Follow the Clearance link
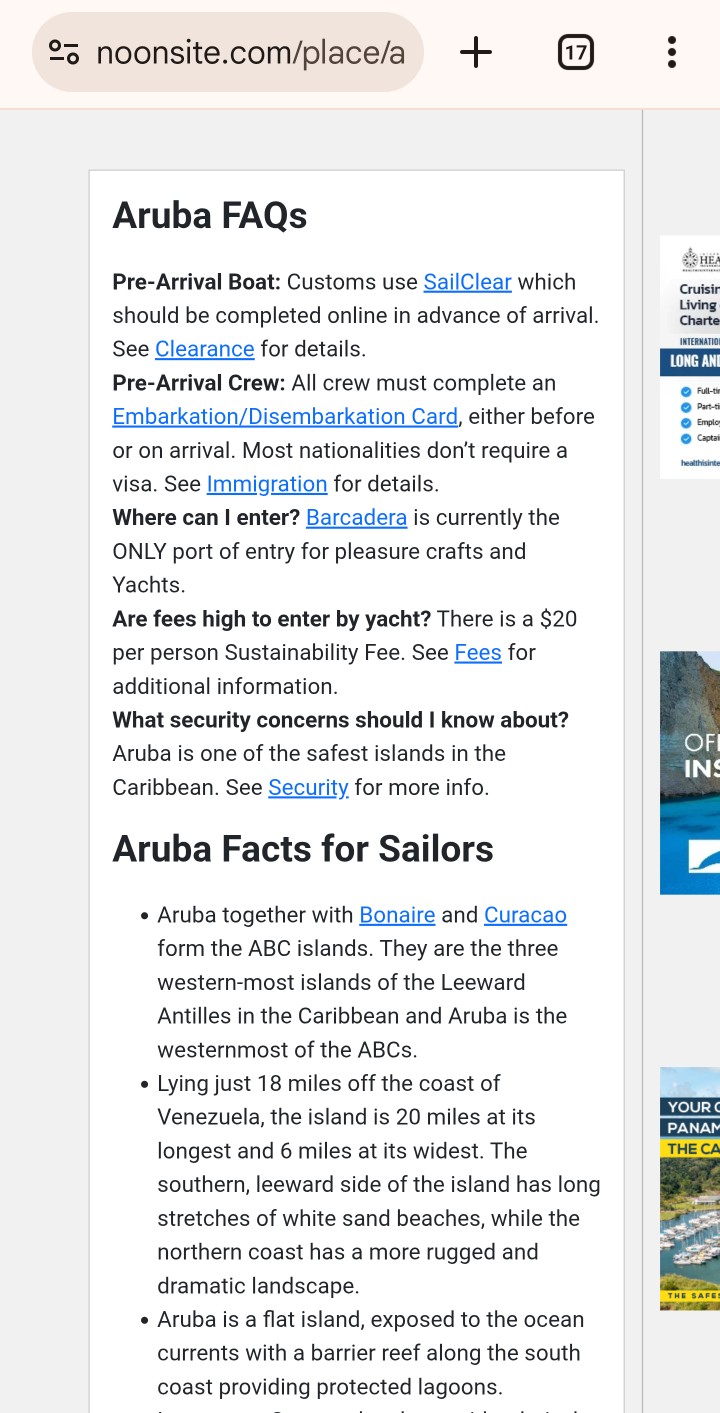This screenshot has height=1413, width=720. coord(205,349)
